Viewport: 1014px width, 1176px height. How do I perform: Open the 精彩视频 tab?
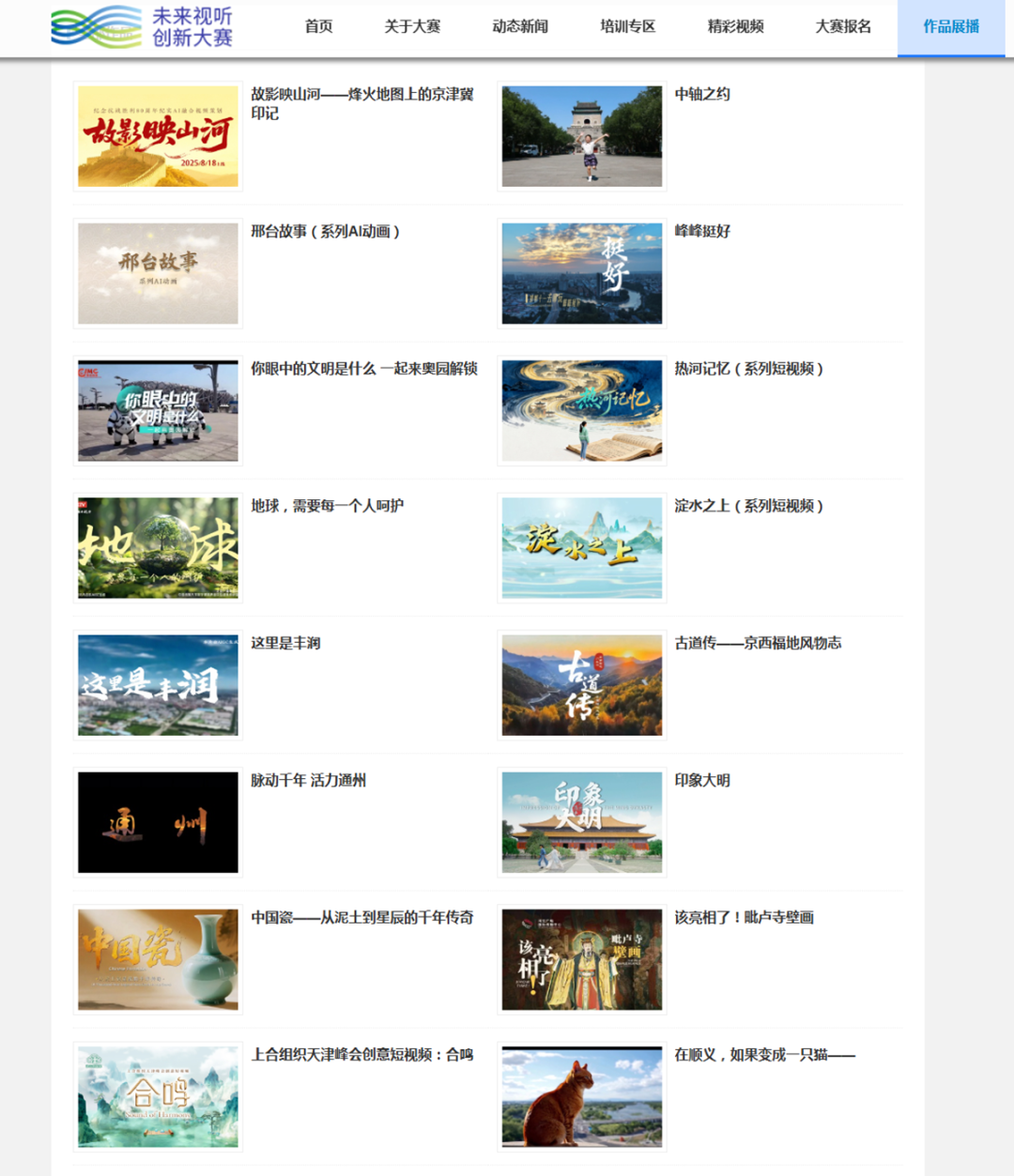point(736,26)
